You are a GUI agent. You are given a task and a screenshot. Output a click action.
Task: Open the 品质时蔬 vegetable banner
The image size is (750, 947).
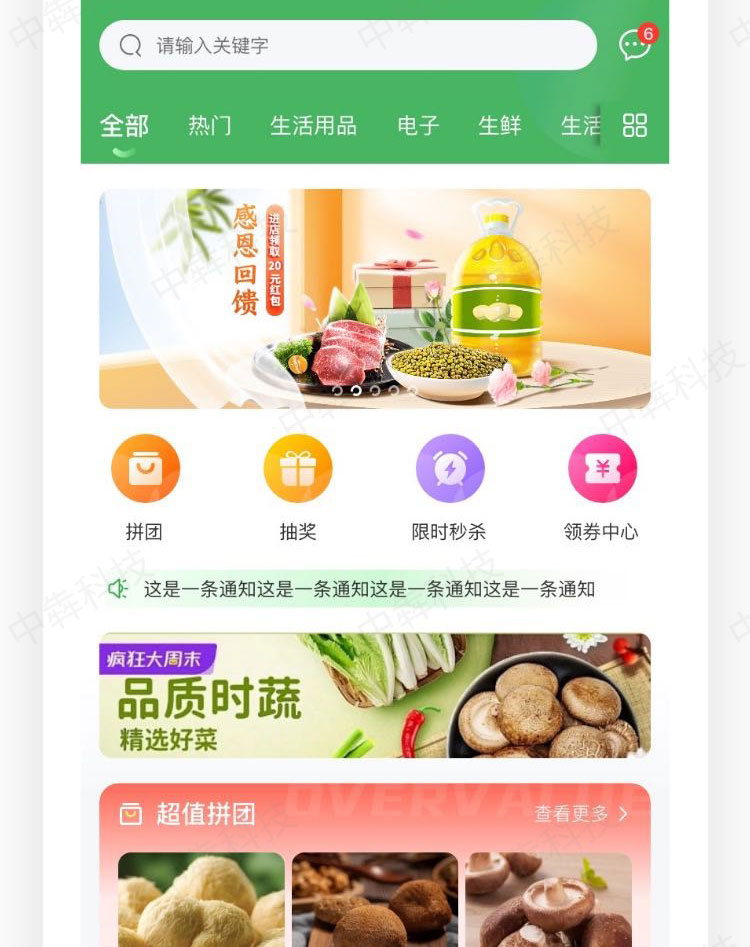(374, 695)
